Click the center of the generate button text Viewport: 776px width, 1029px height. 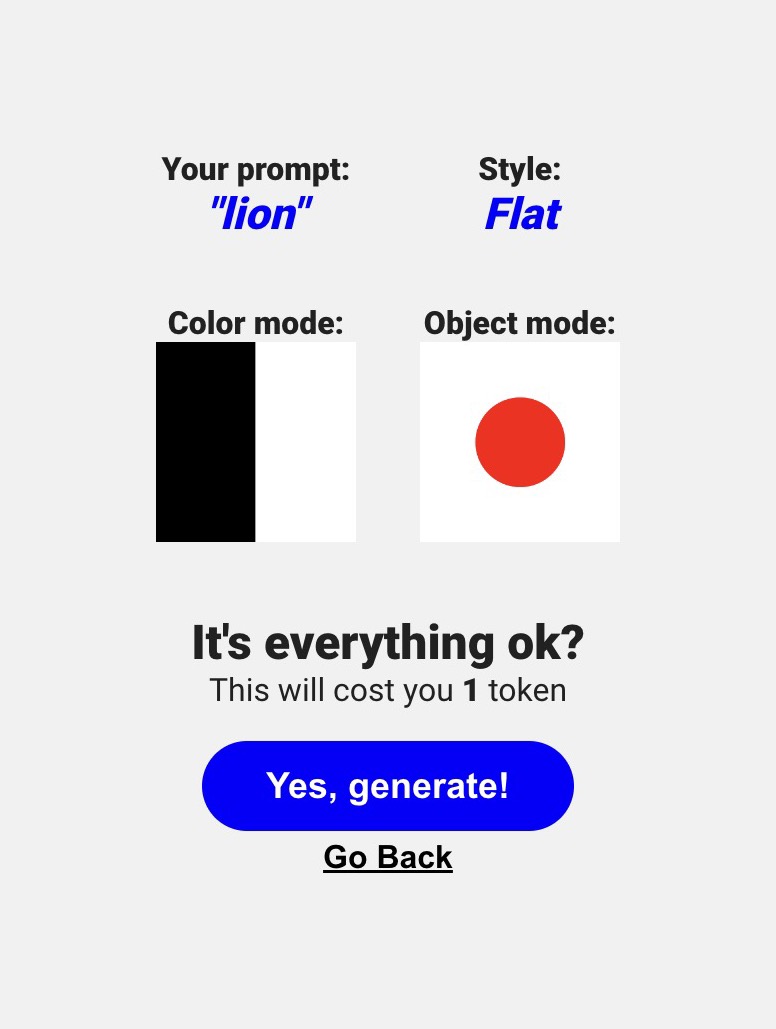click(x=388, y=786)
